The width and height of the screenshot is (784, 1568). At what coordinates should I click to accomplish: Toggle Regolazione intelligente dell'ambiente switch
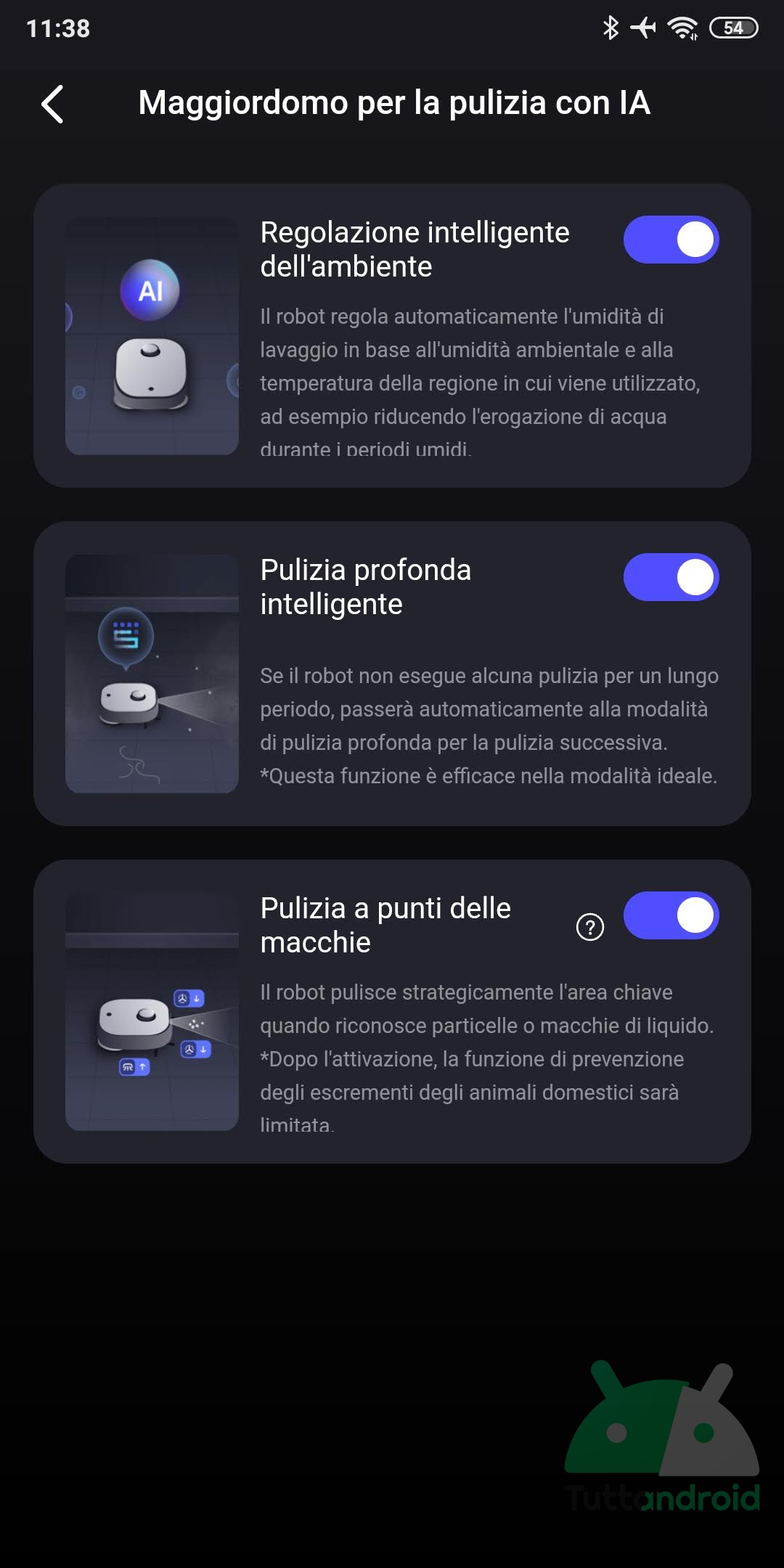click(671, 240)
